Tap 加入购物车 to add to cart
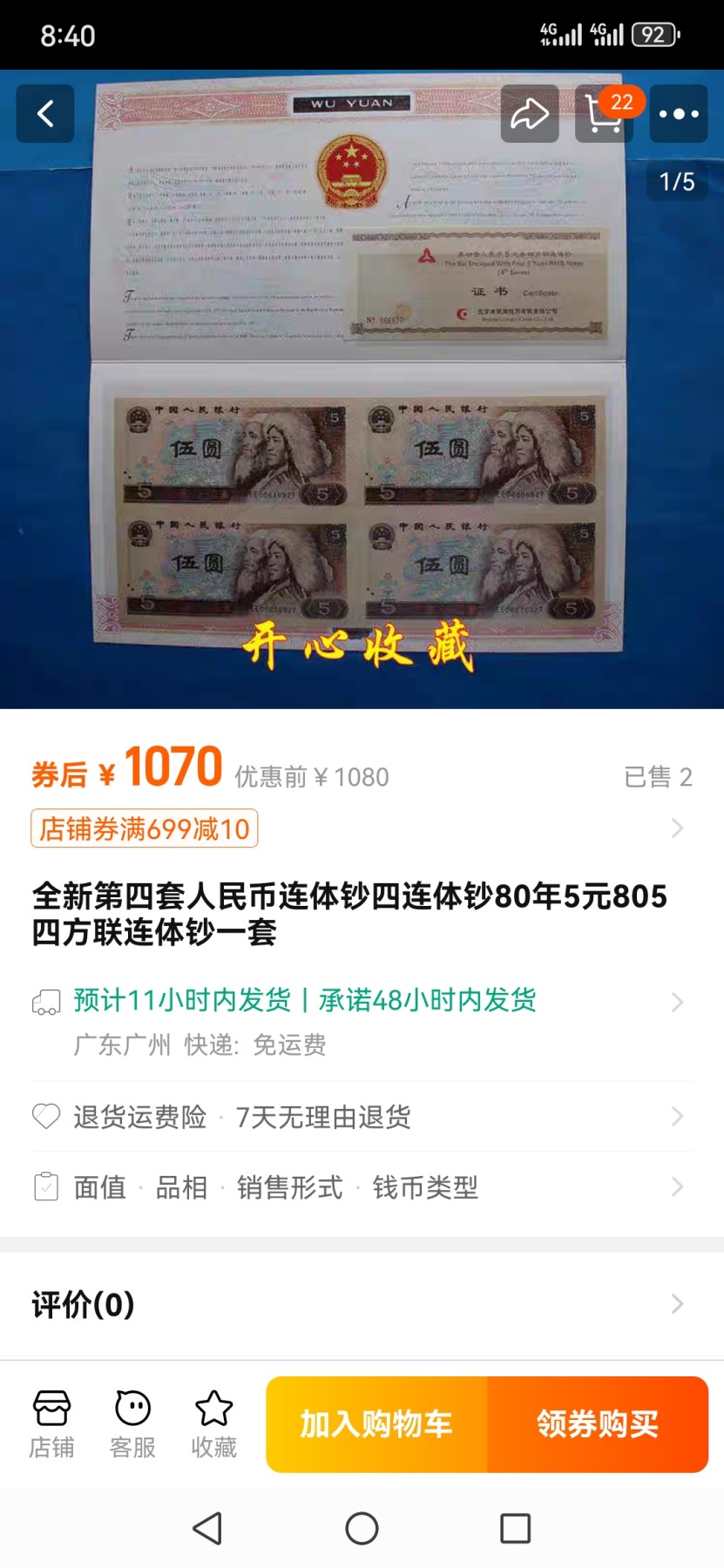724x1568 pixels. click(x=376, y=1424)
